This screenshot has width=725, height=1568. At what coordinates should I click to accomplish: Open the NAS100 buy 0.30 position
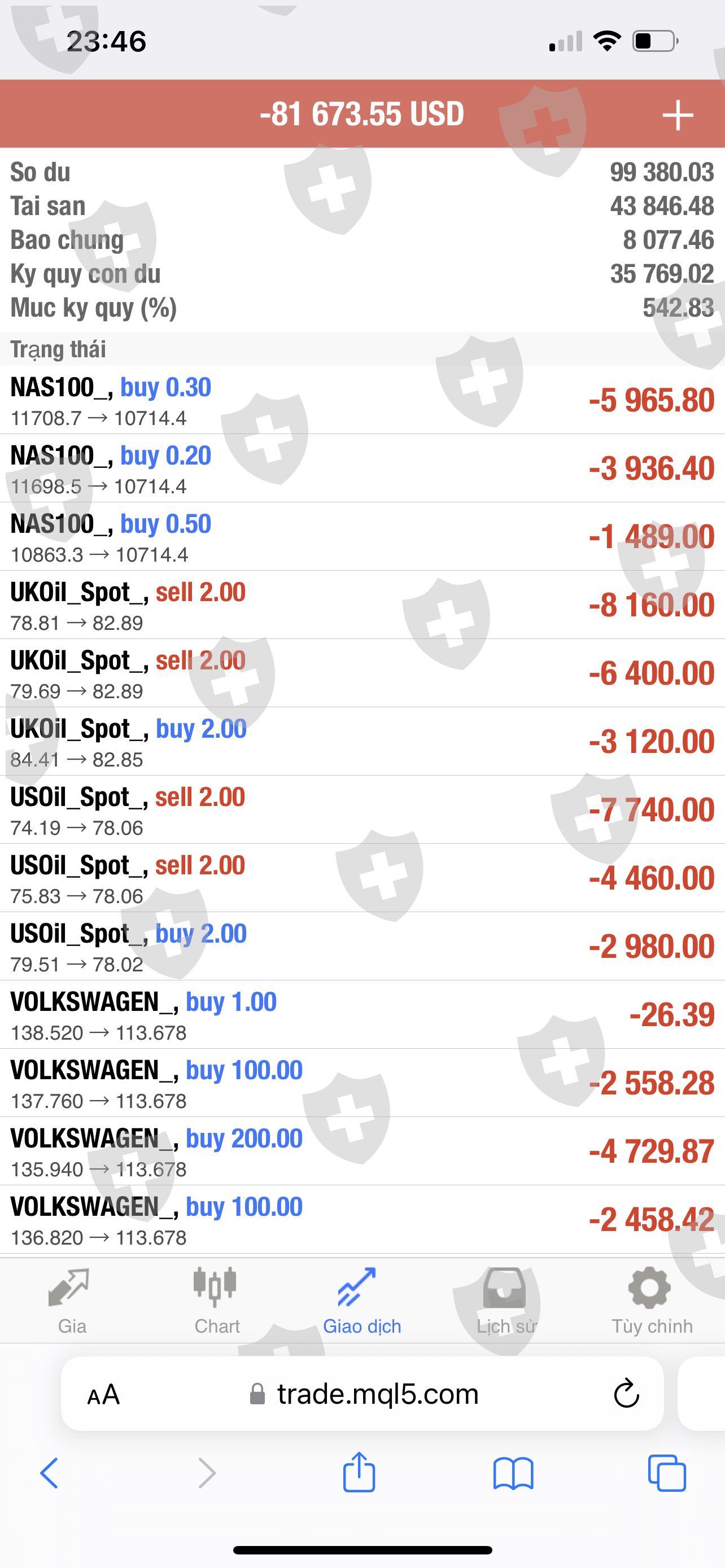tap(361, 401)
